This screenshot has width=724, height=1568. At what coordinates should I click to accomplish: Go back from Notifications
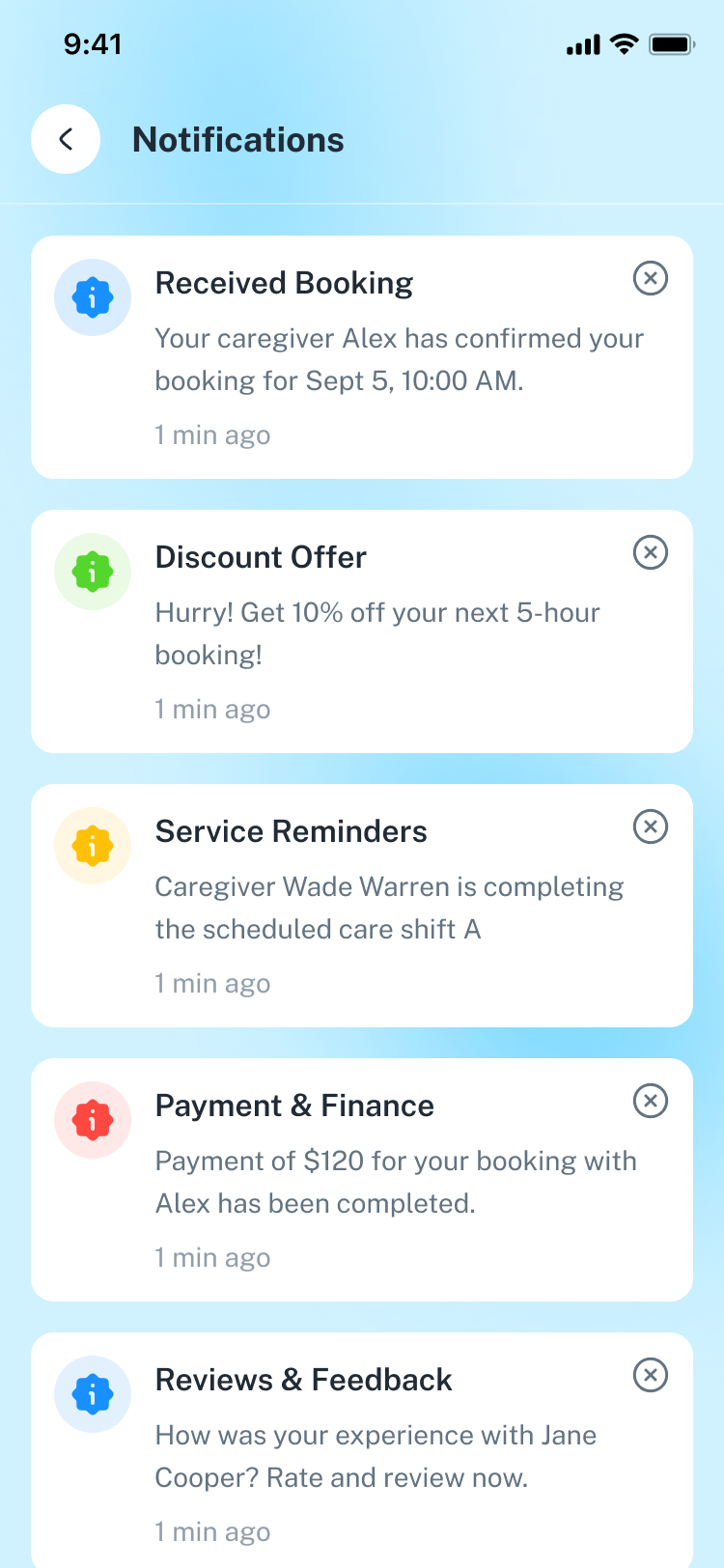point(66,139)
